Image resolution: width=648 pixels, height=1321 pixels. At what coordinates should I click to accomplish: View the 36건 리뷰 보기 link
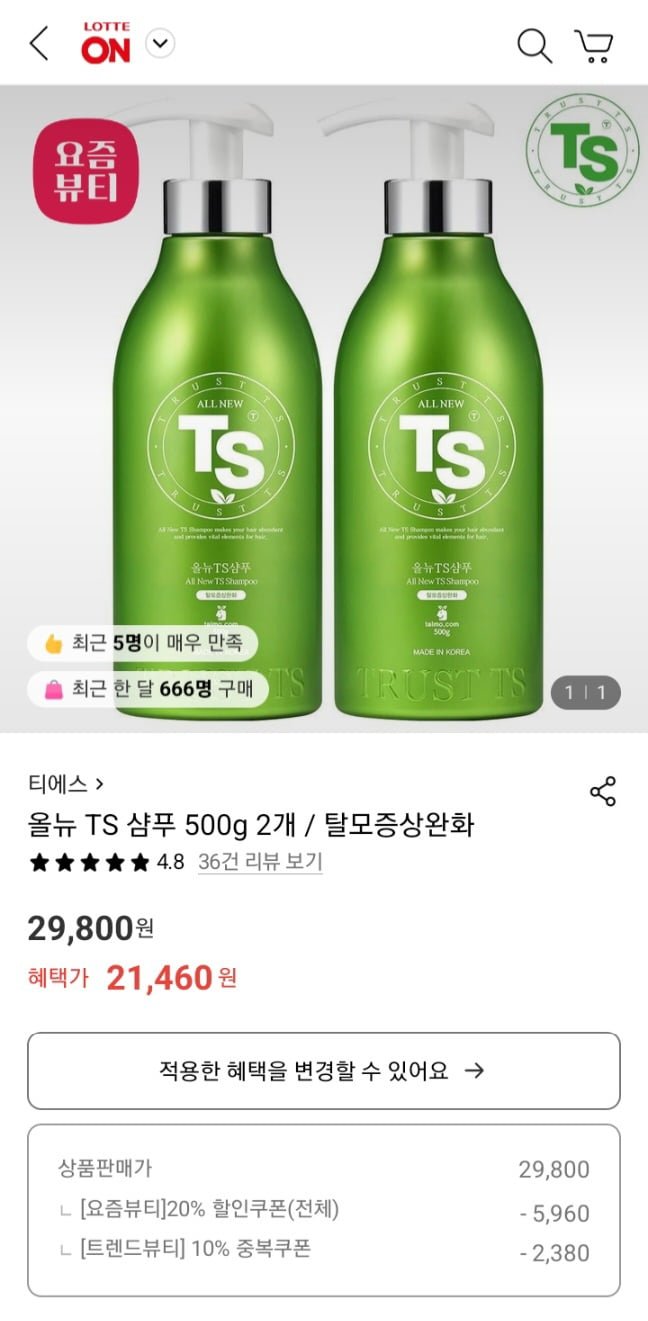tap(260, 862)
